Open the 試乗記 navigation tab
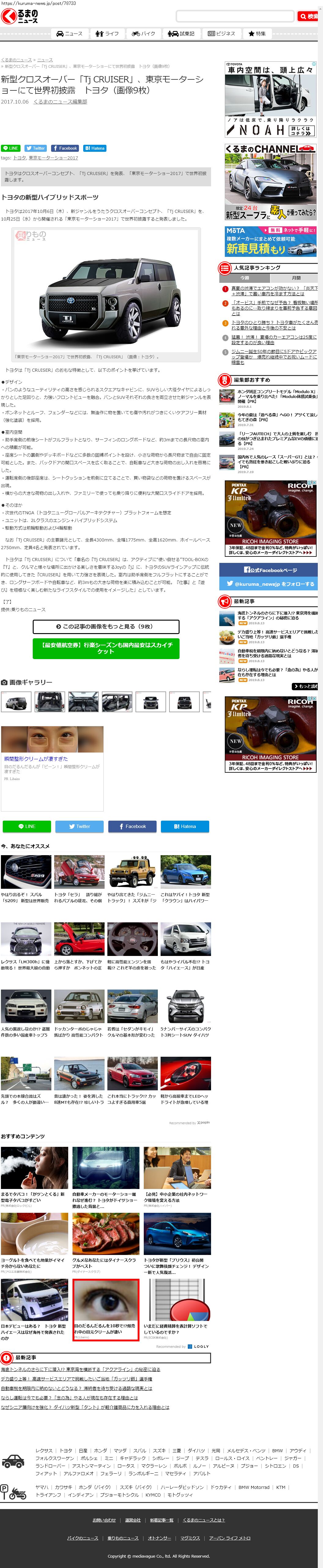The height and width of the screenshot is (1568, 323). coord(181,34)
